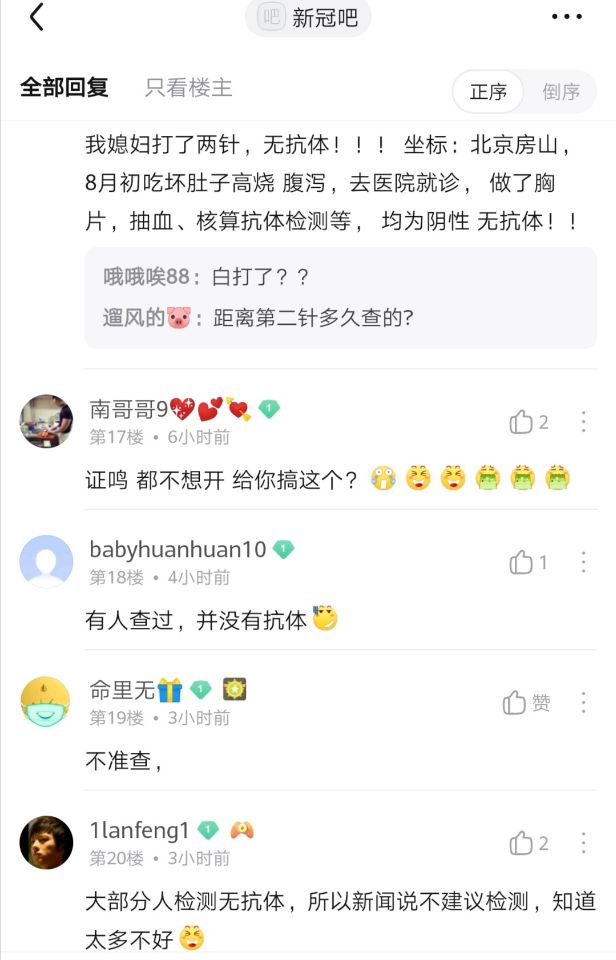Go back using the top-left arrow
Viewport: 616px width, 960px height.
37,17
